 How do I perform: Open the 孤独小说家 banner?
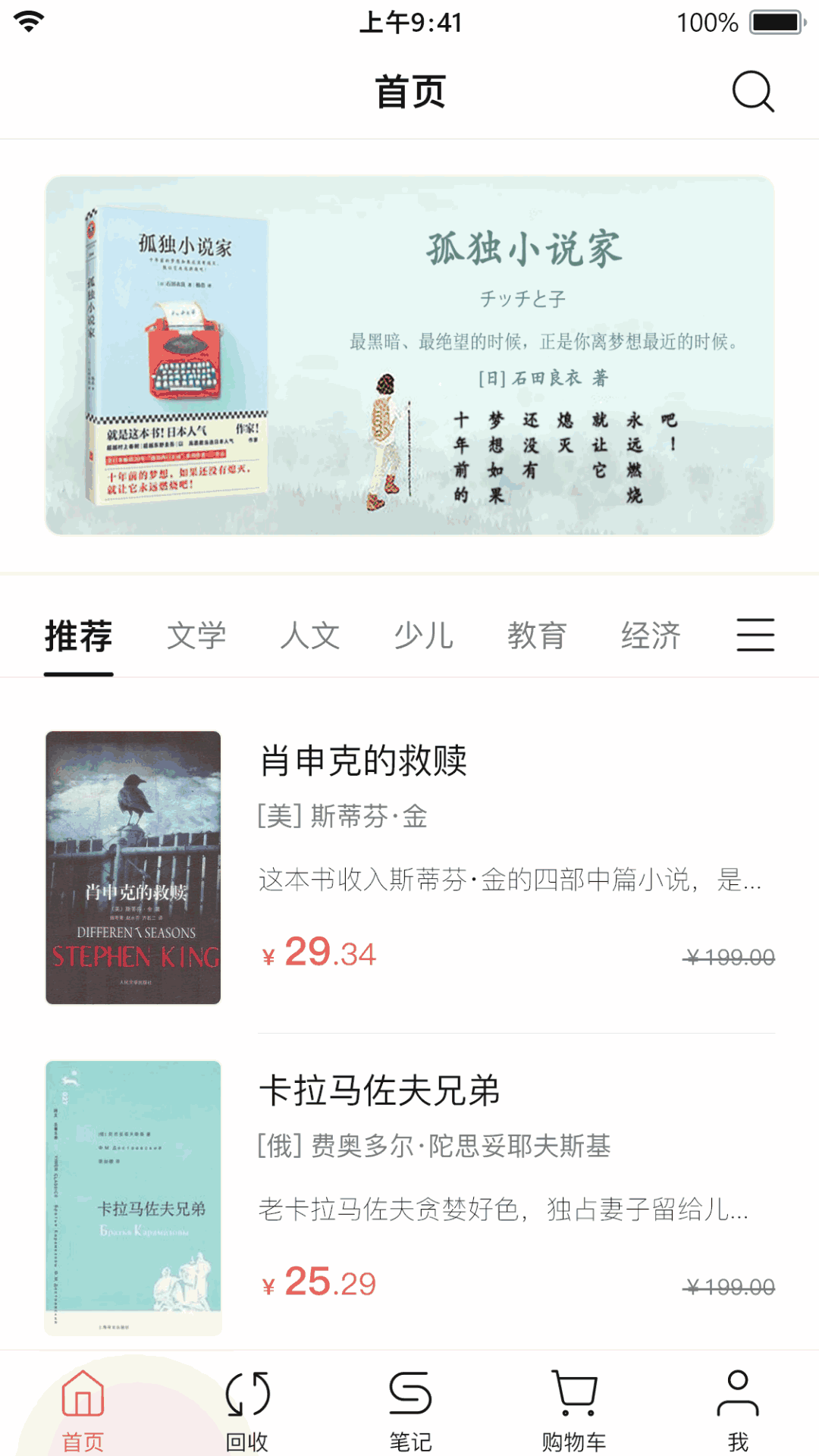(x=409, y=355)
